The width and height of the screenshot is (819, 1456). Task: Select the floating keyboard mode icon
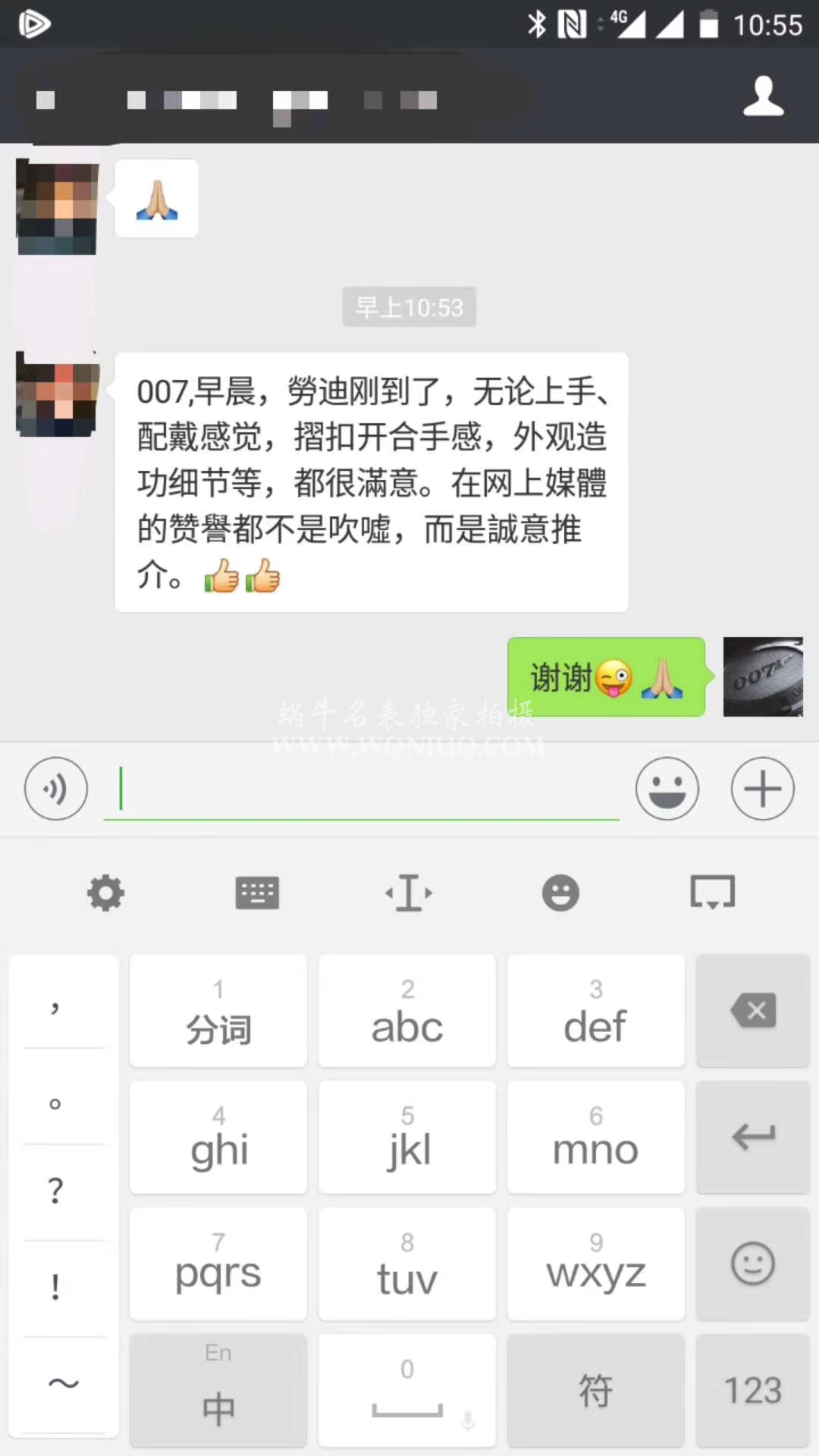click(x=712, y=893)
